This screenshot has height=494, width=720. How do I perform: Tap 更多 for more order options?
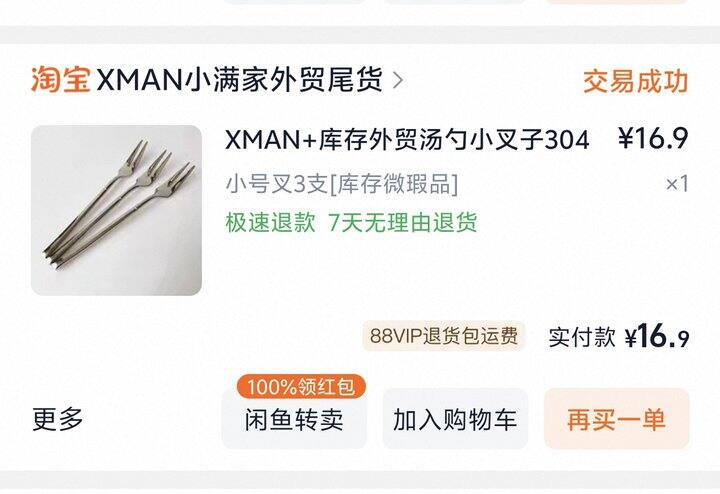point(58,419)
